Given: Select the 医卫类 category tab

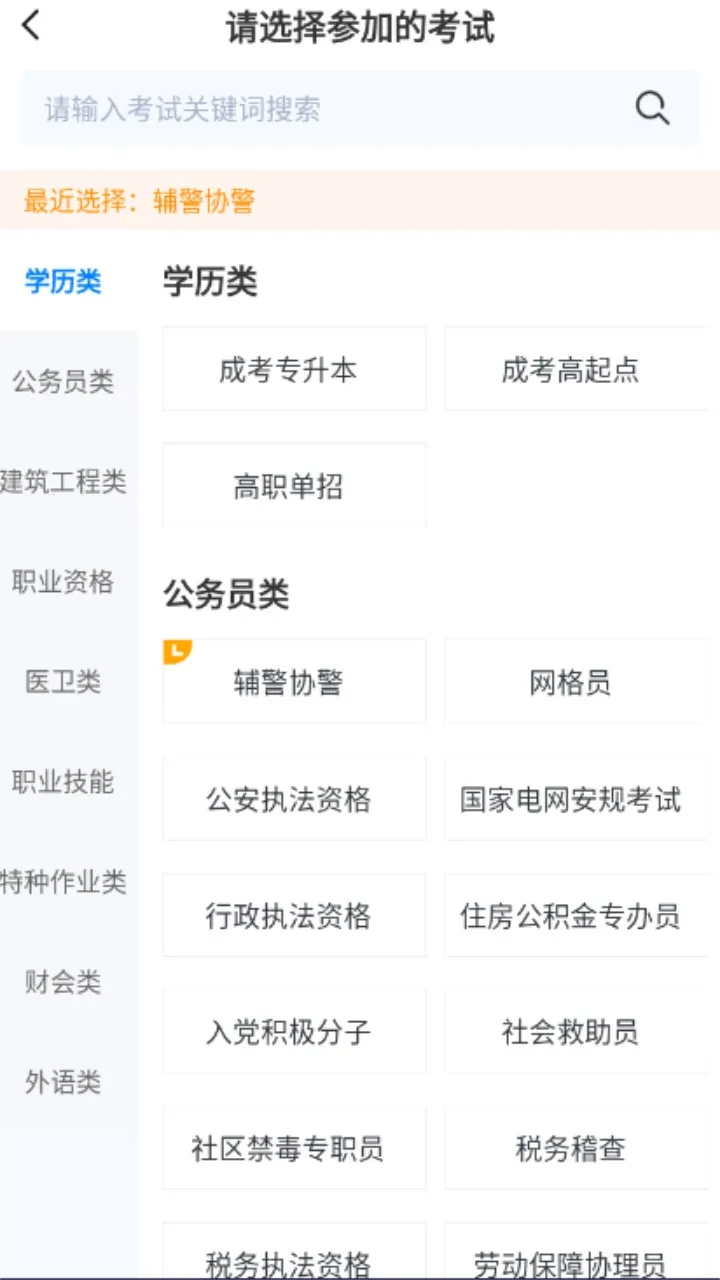Looking at the screenshot, I should (64, 682).
